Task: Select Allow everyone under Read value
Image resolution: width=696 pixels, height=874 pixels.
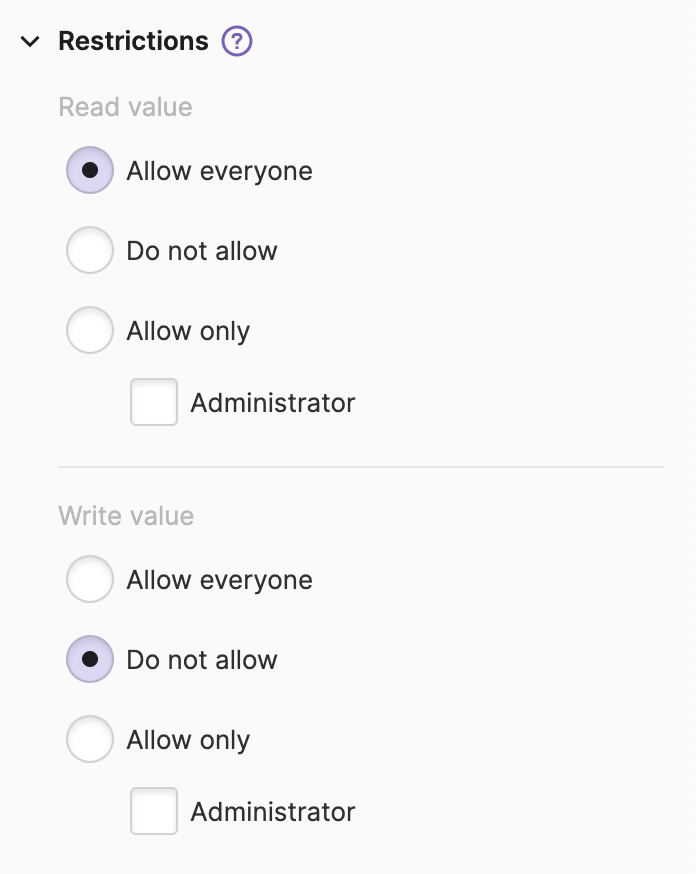Action: pyautogui.click(x=90, y=171)
